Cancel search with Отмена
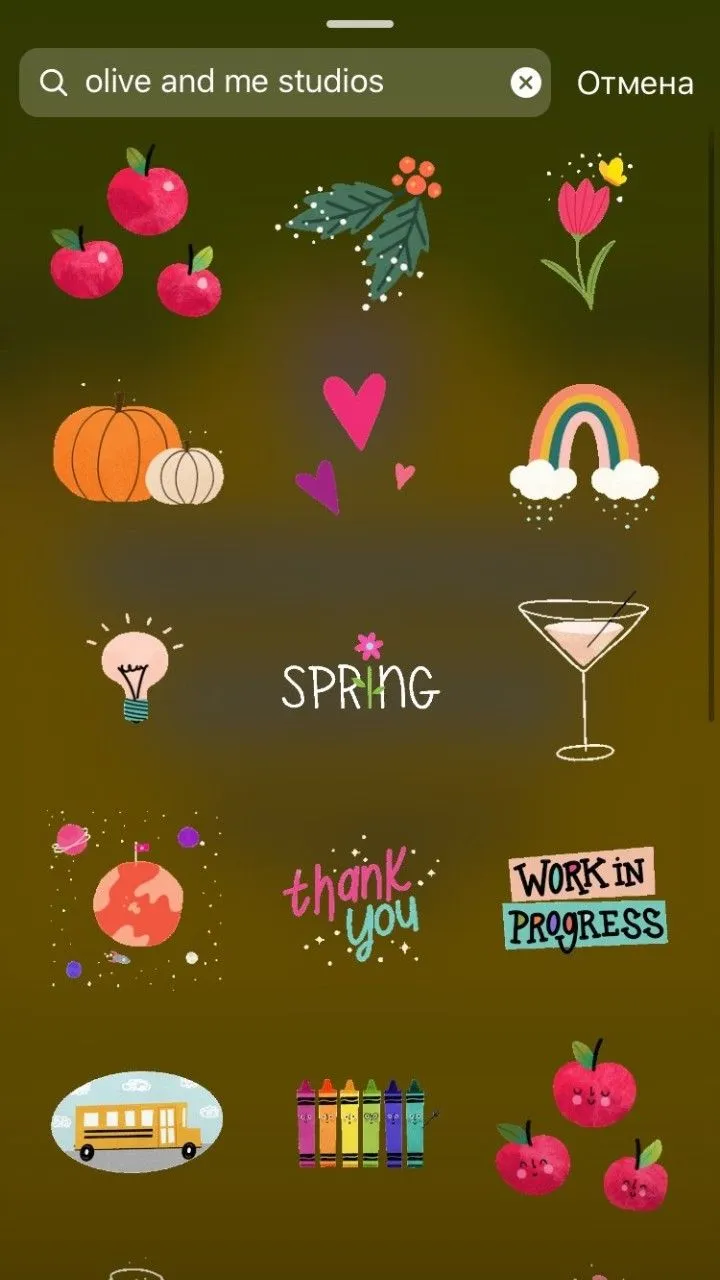The width and height of the screenshot is (720, 1280). click(635, 83)
